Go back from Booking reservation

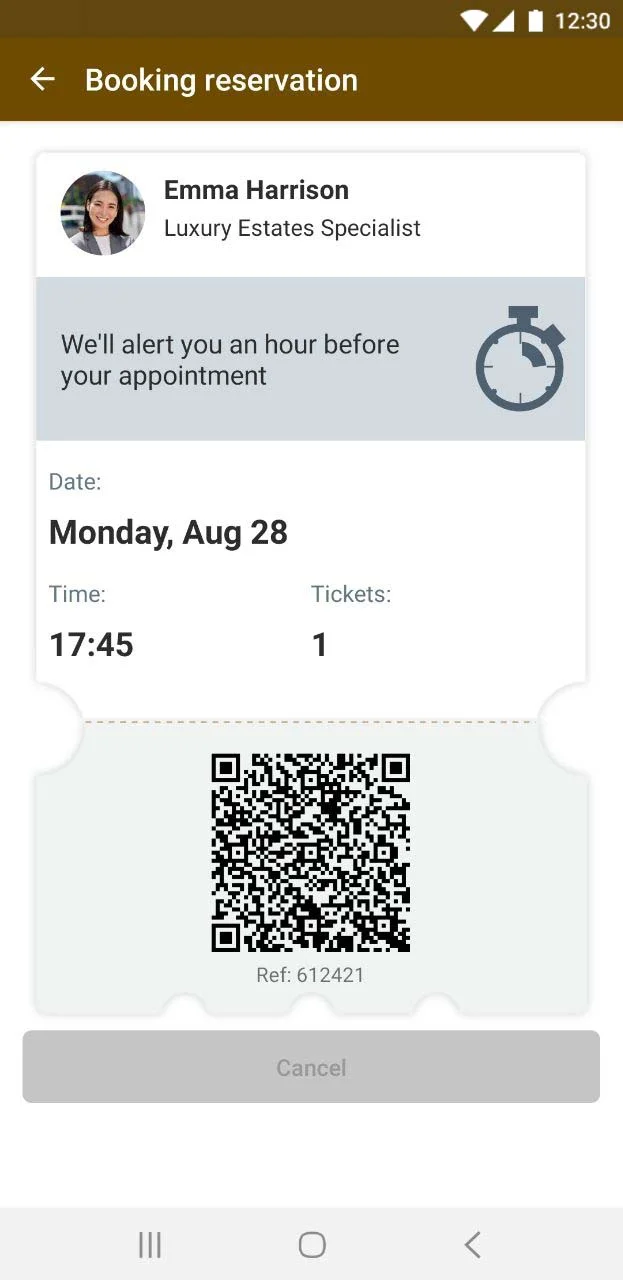coord(42,80)
